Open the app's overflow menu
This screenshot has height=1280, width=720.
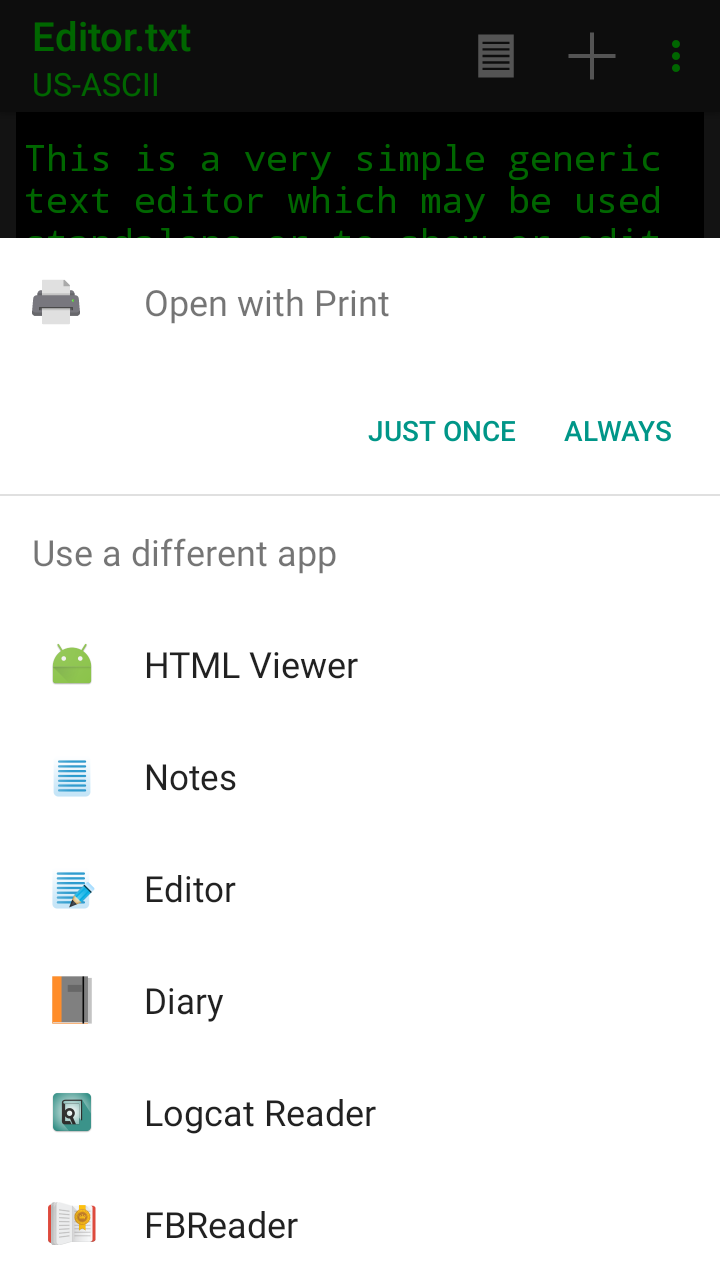coord(676,56)
